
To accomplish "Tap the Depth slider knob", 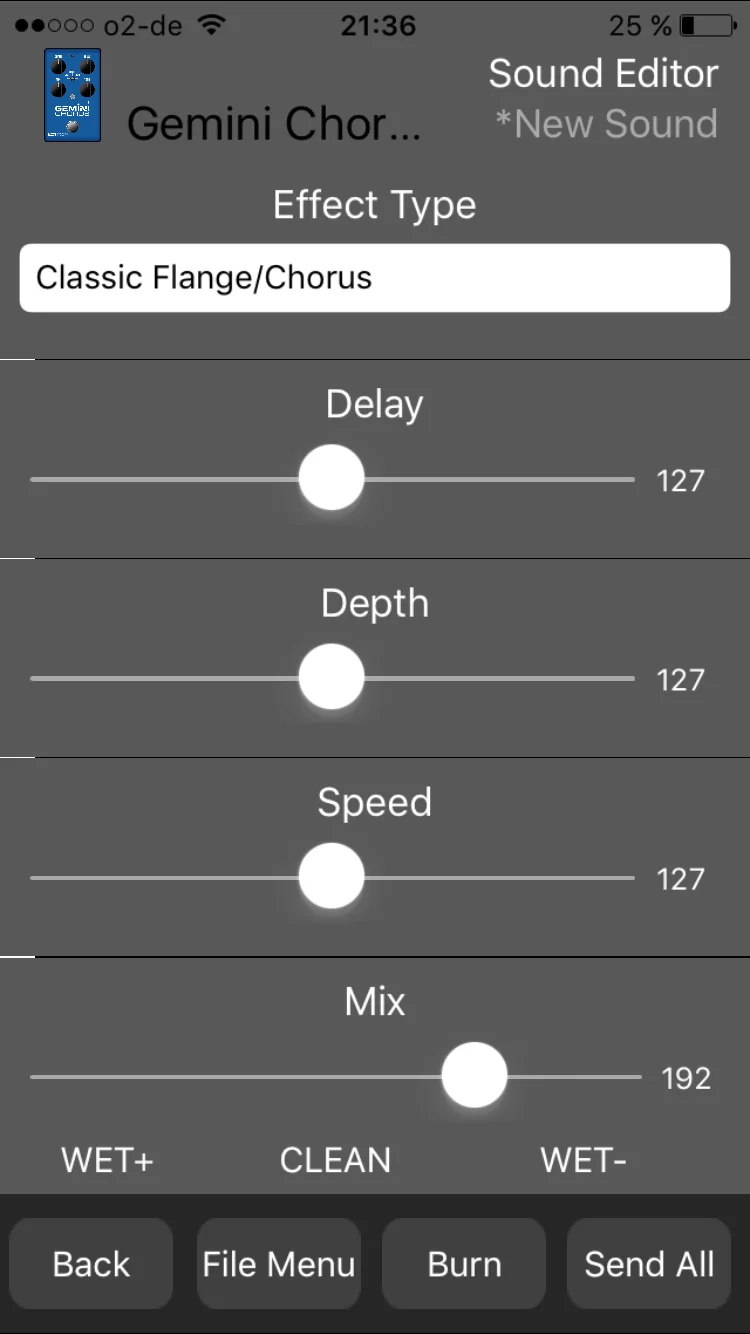I will coord(331,677).
